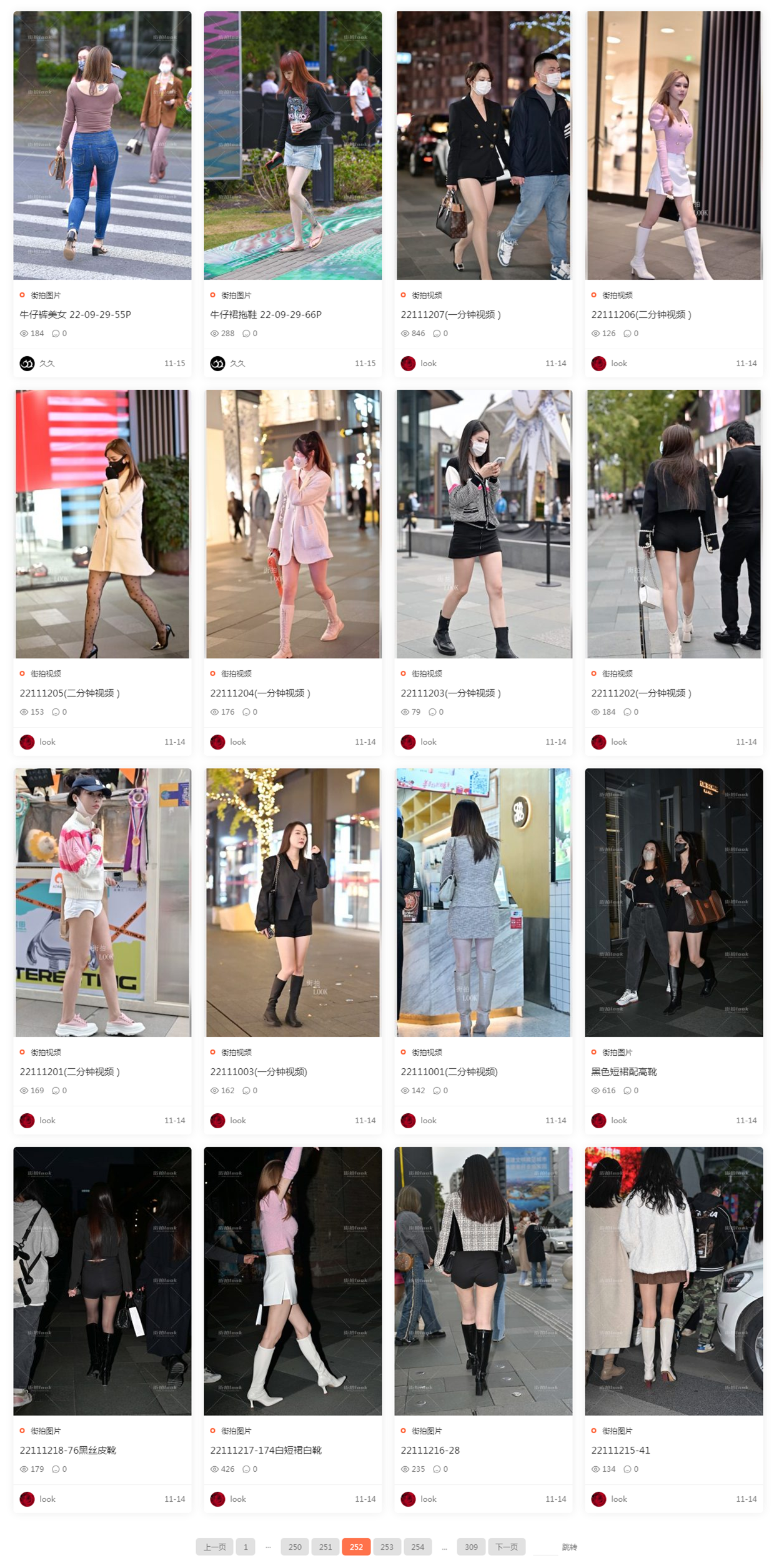Open video post 22111207(一分钟视频)
The width and height of the screenshot is (784, 1568).
pyautogui.click(x=450, y=314)
